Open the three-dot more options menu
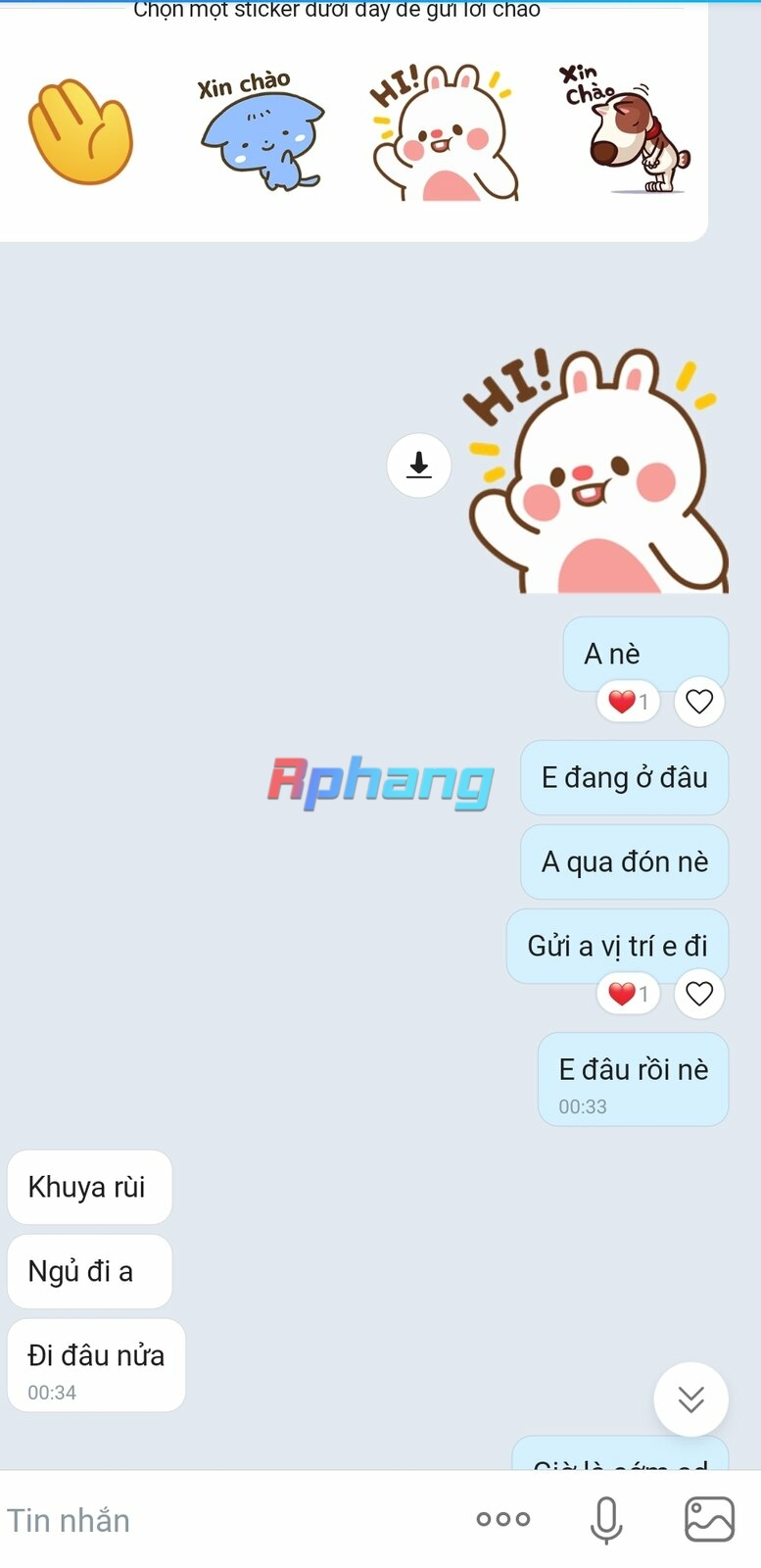 click(503, 1519)
